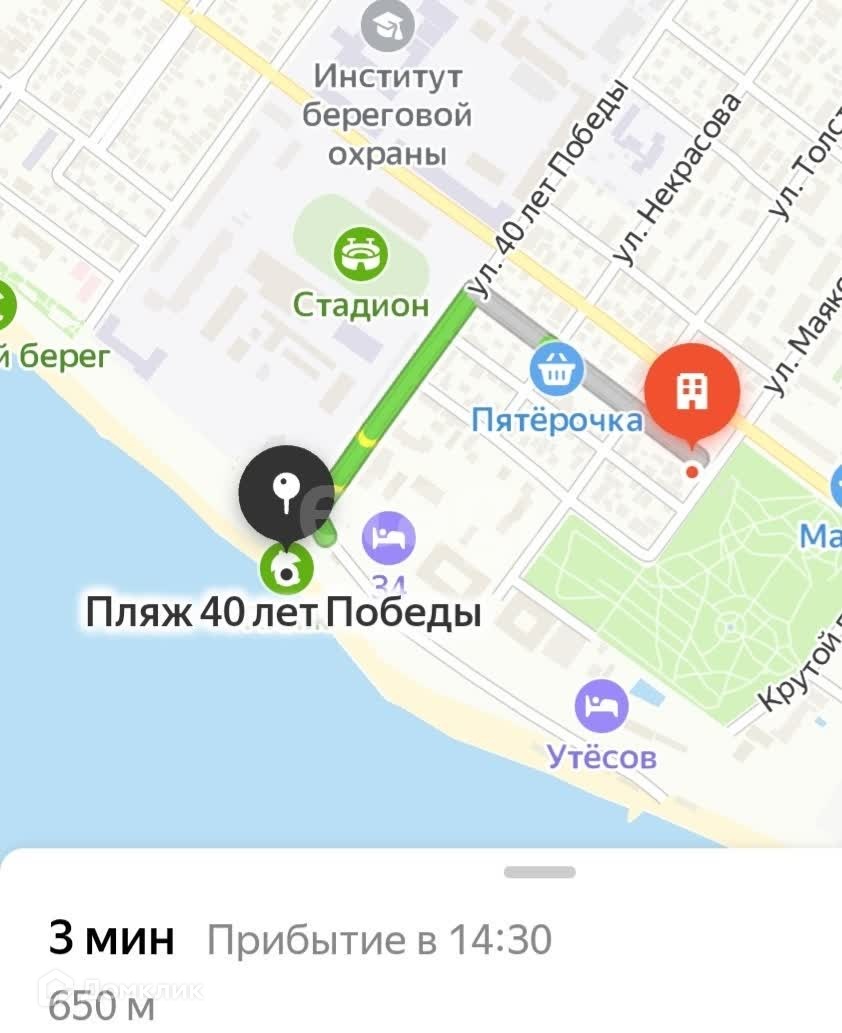Open the Стадион place marker

pyautogui.click(x=359, y=254)
